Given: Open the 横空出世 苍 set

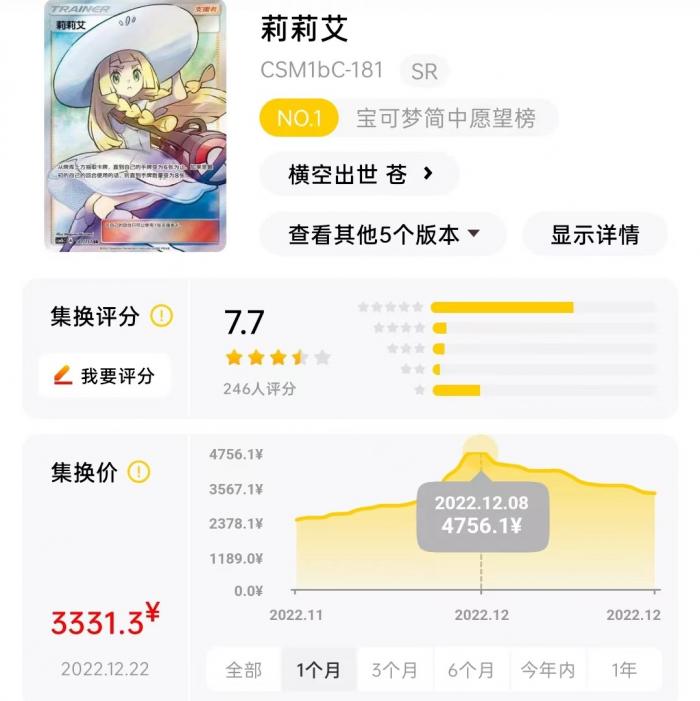Looking at the screenshot, I should 360,174.
